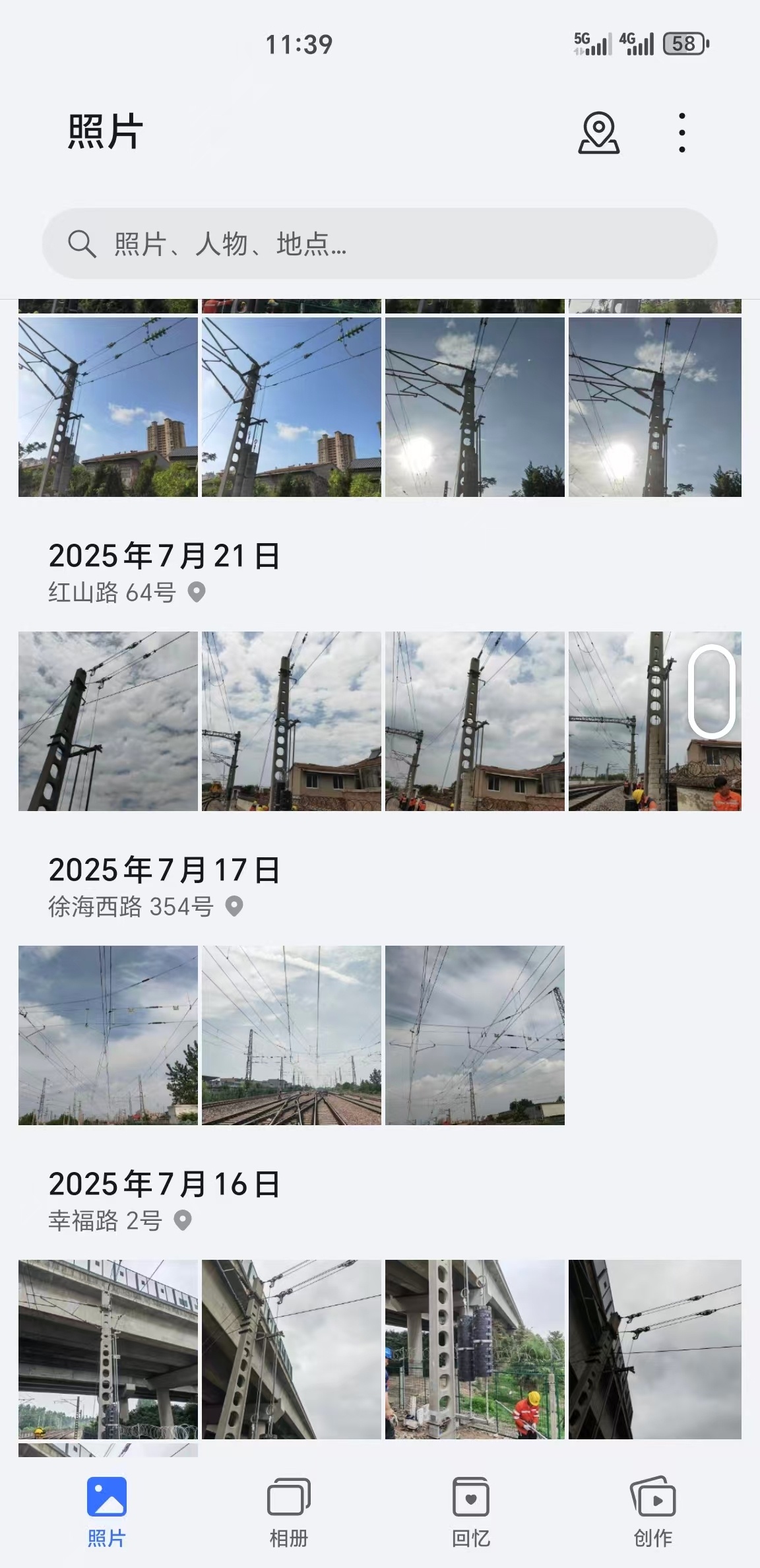This screenshot has height=1568, width=760.
Task: Open the map view location icon
Action: 598,133
